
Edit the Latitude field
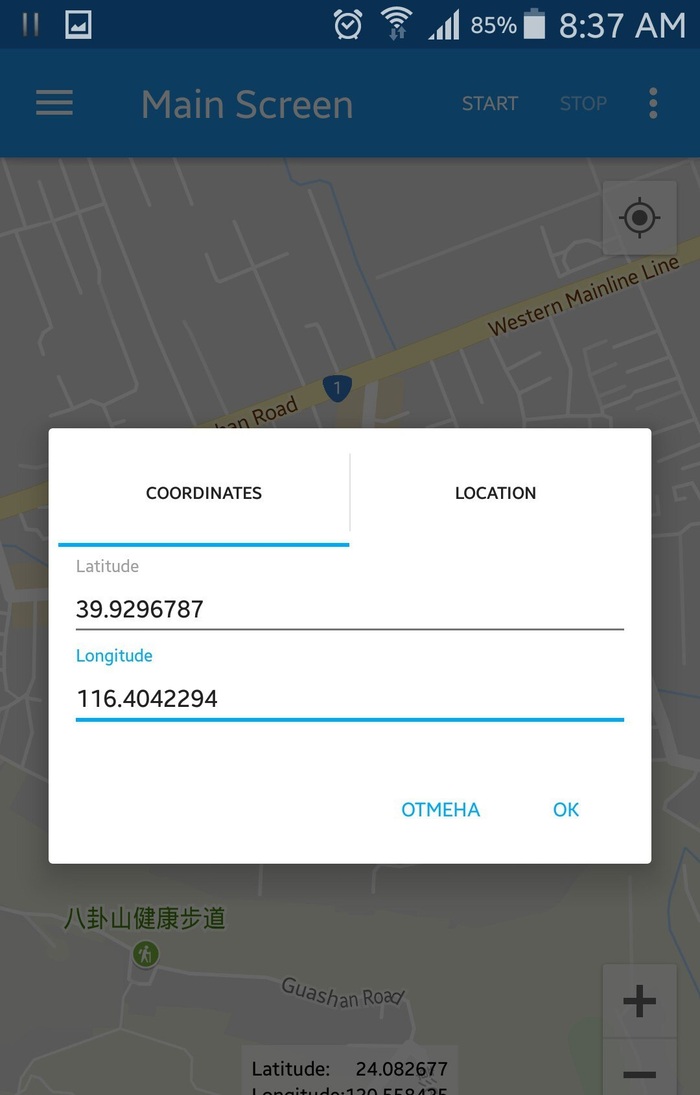click(x=349, y=609)
